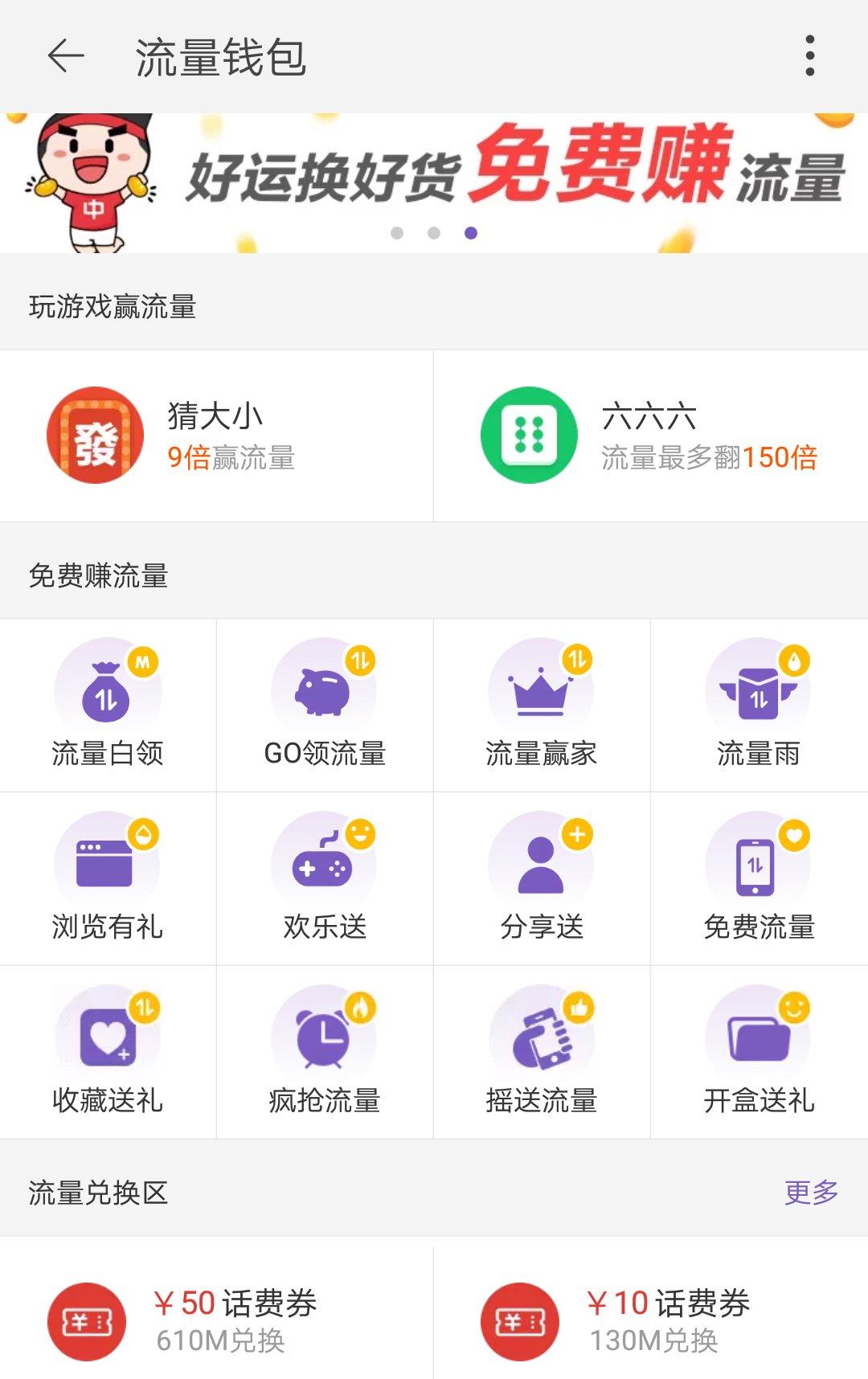Choose 欢乐送
The height and width of the screenshot is (1379, 868).
[x=325, y=878]
